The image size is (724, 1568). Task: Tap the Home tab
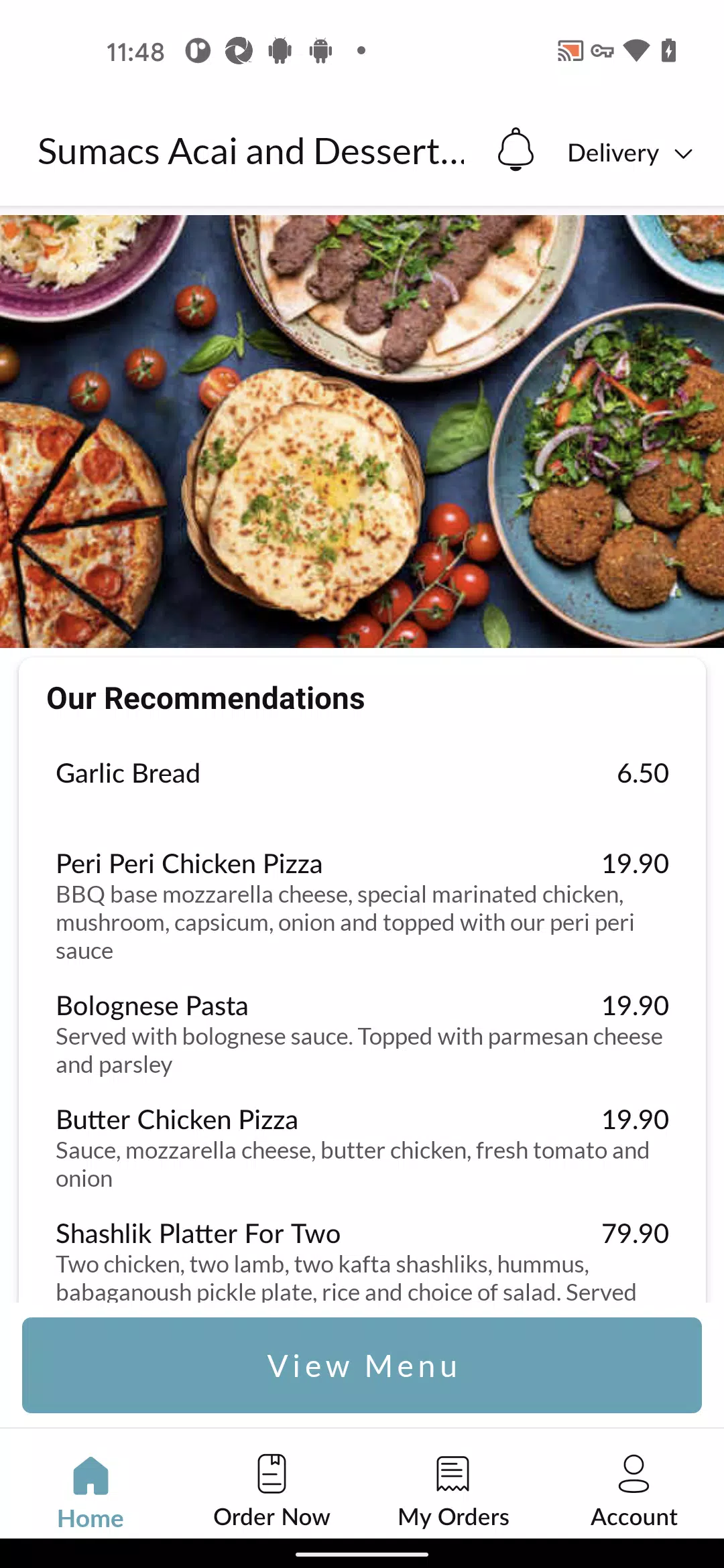pos(90,1492)
